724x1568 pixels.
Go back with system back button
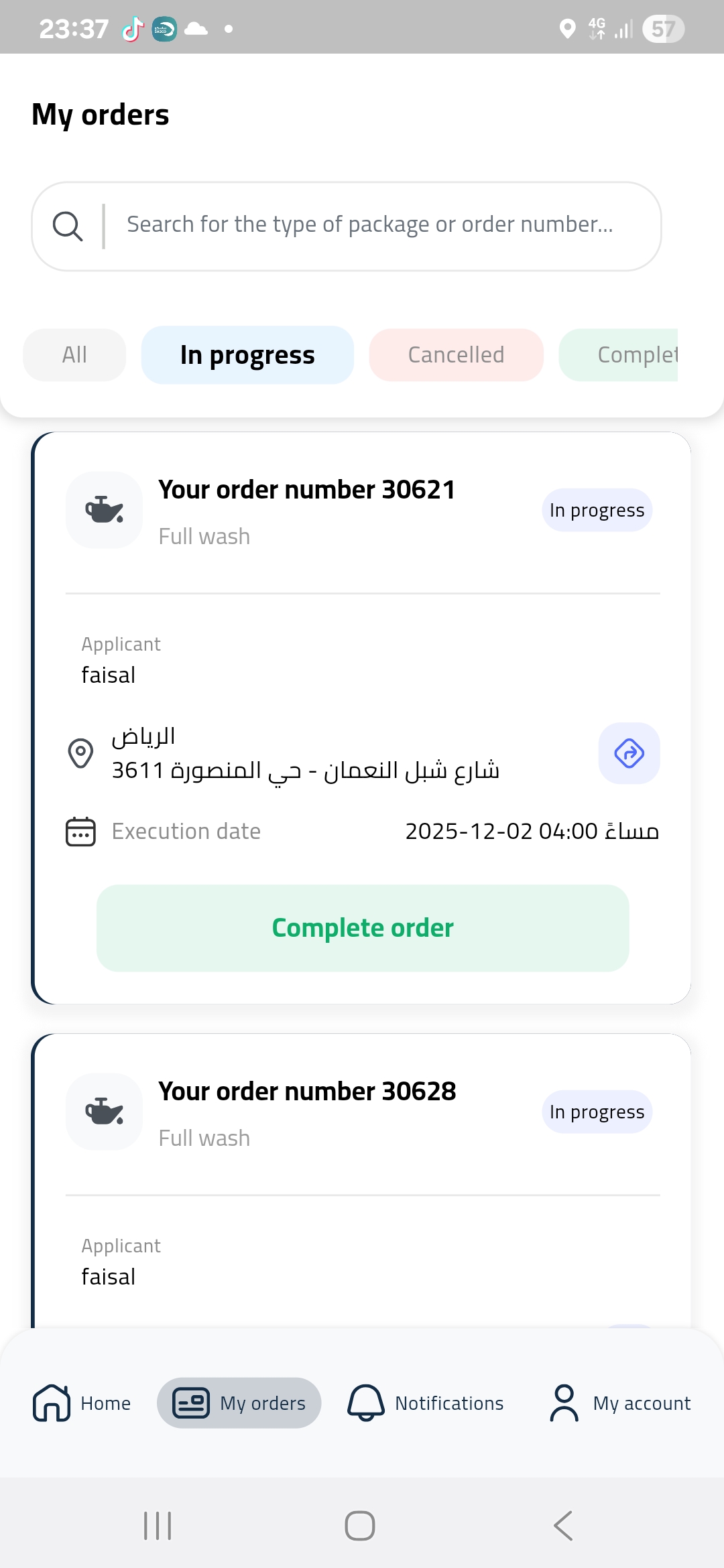click(563, 1526)
